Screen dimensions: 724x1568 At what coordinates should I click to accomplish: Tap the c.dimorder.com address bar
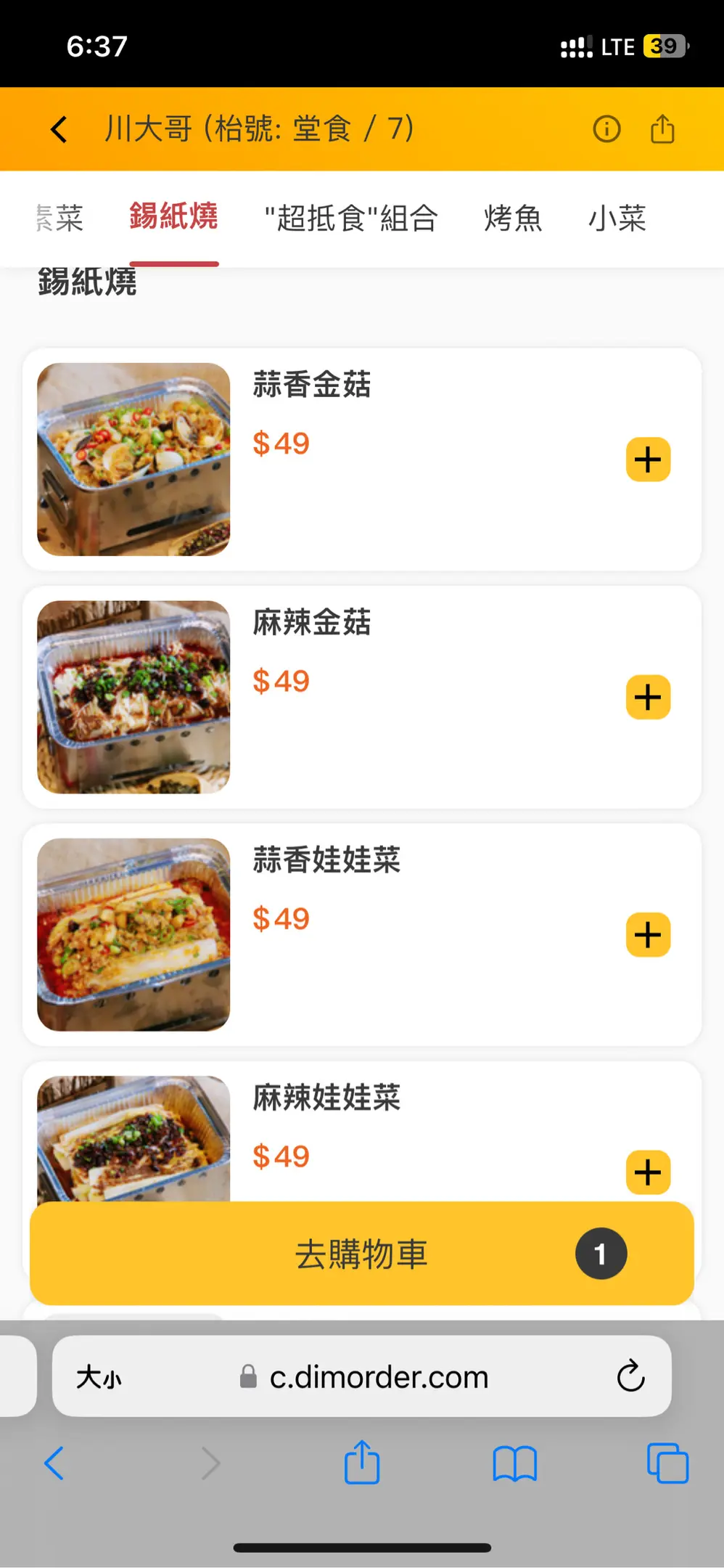click(377, 1376)
